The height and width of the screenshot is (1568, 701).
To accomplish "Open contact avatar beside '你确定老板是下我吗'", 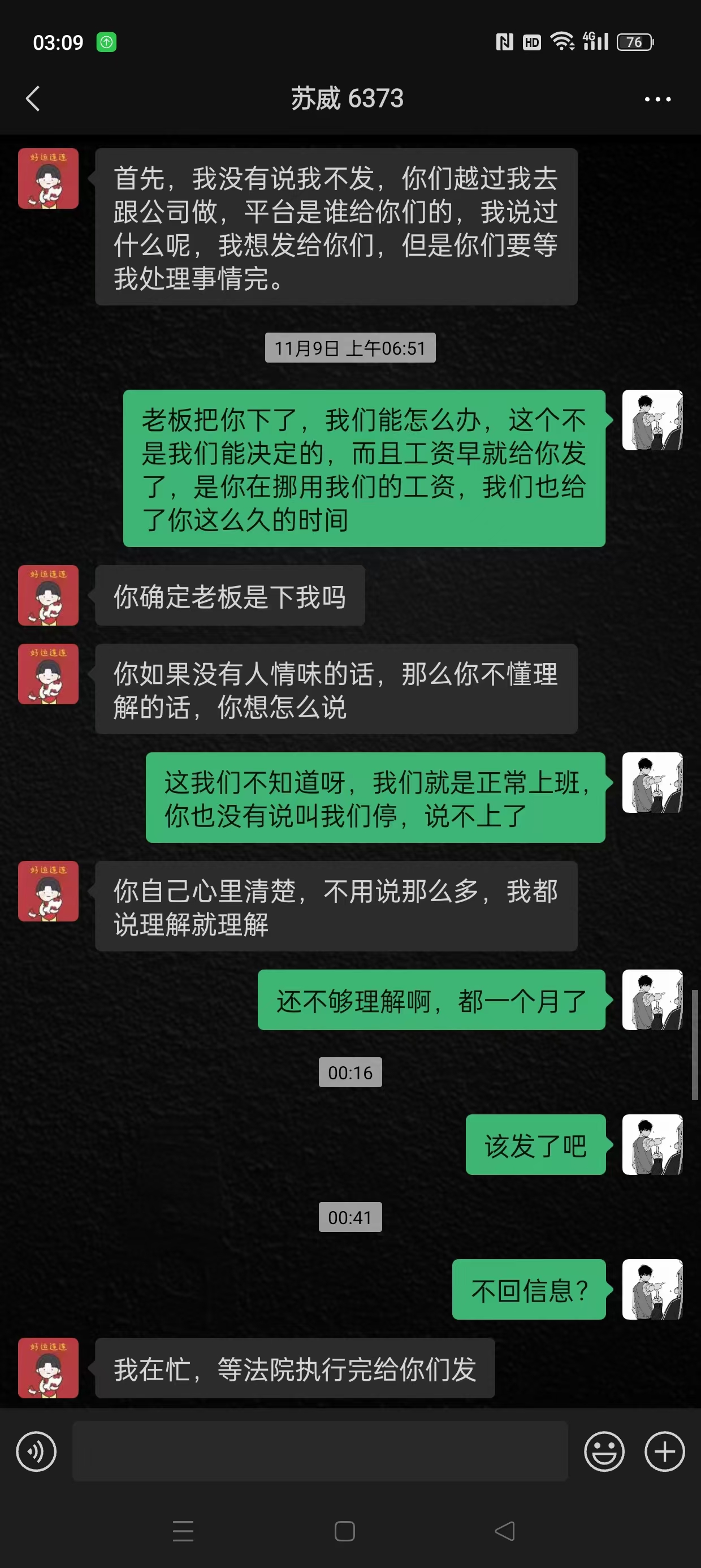I will click(48, 595).
